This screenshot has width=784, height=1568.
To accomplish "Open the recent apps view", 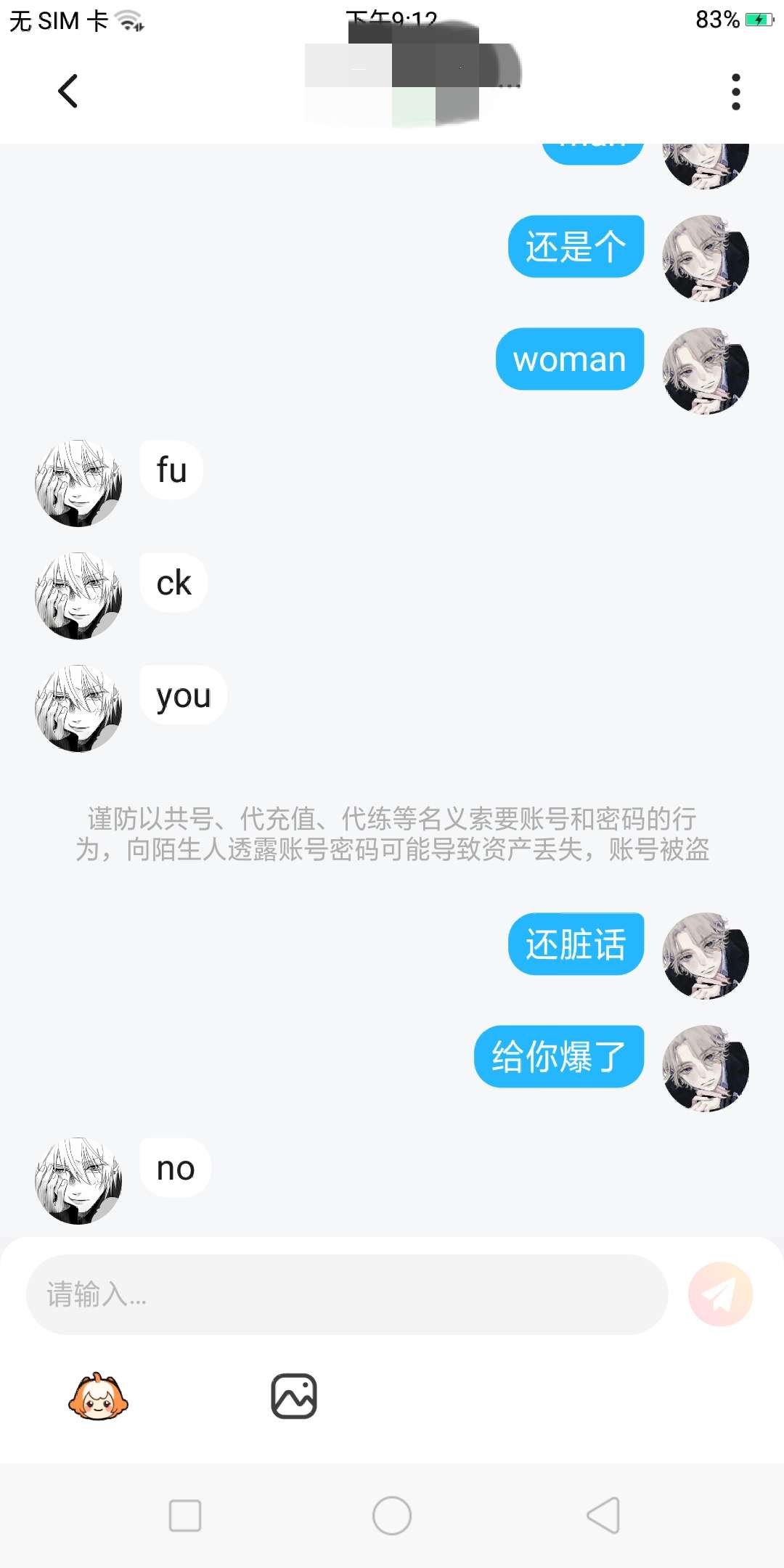I will [185, 1516].
